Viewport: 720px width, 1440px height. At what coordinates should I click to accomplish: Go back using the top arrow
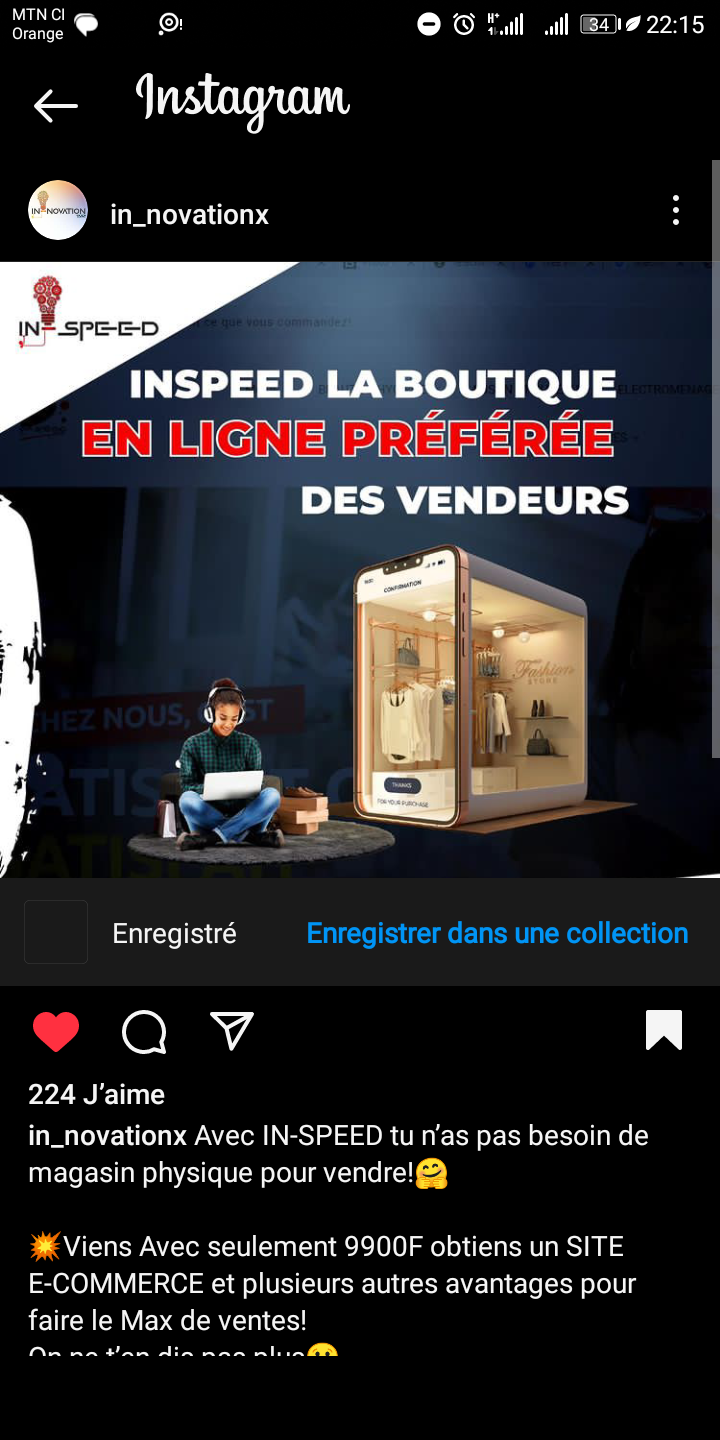pos(55,105)
